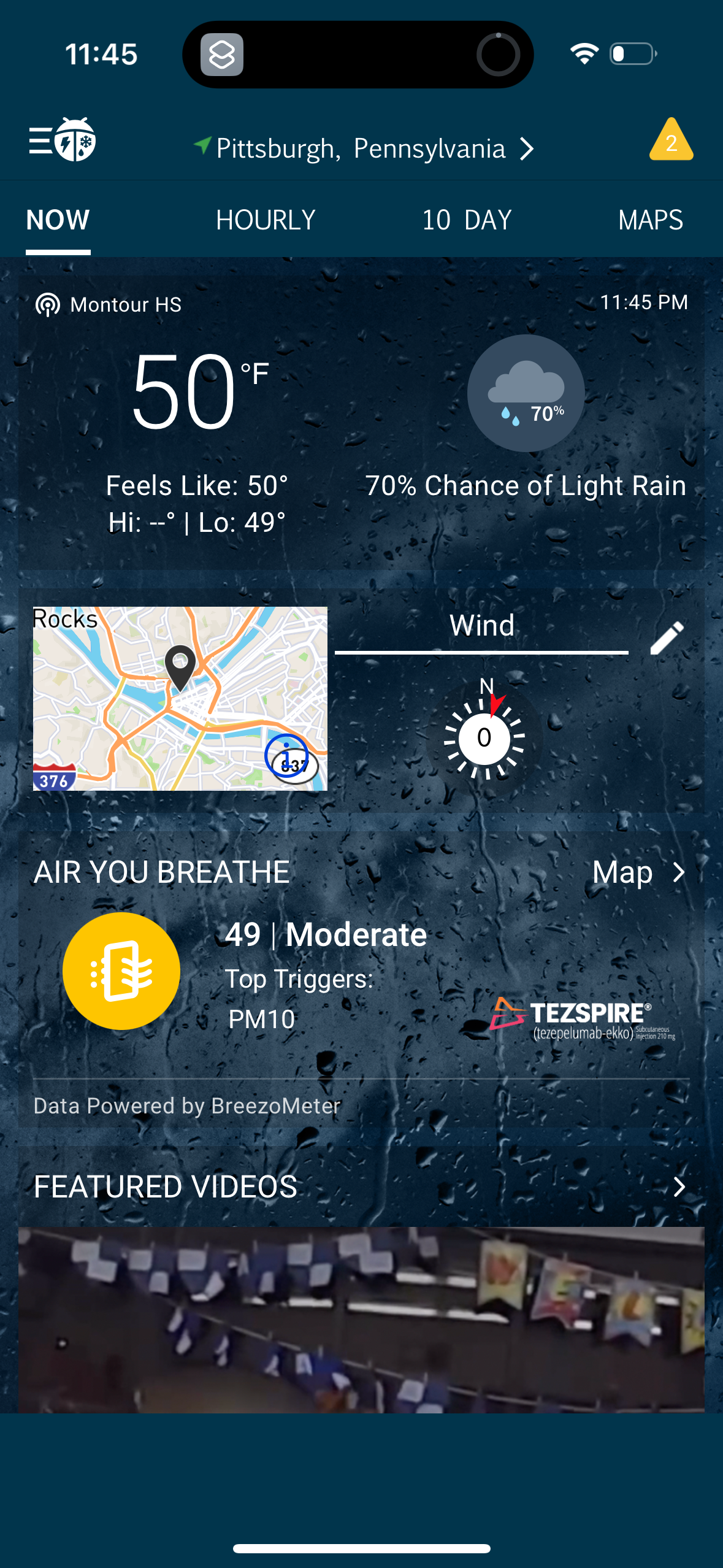
Task: Tap the live camera icon beside Montour HS
Action: 47,303
